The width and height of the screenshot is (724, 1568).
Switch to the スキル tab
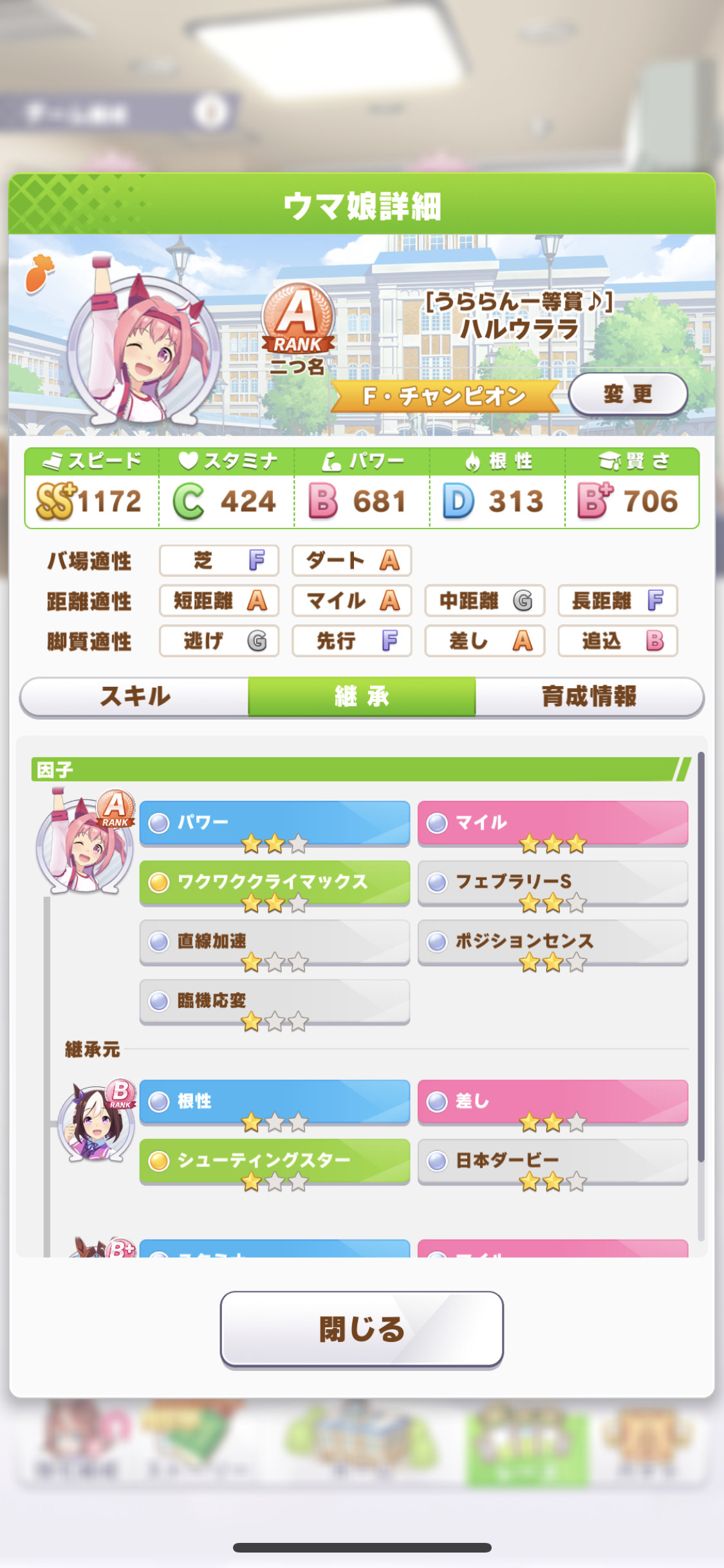click(135, 696)
